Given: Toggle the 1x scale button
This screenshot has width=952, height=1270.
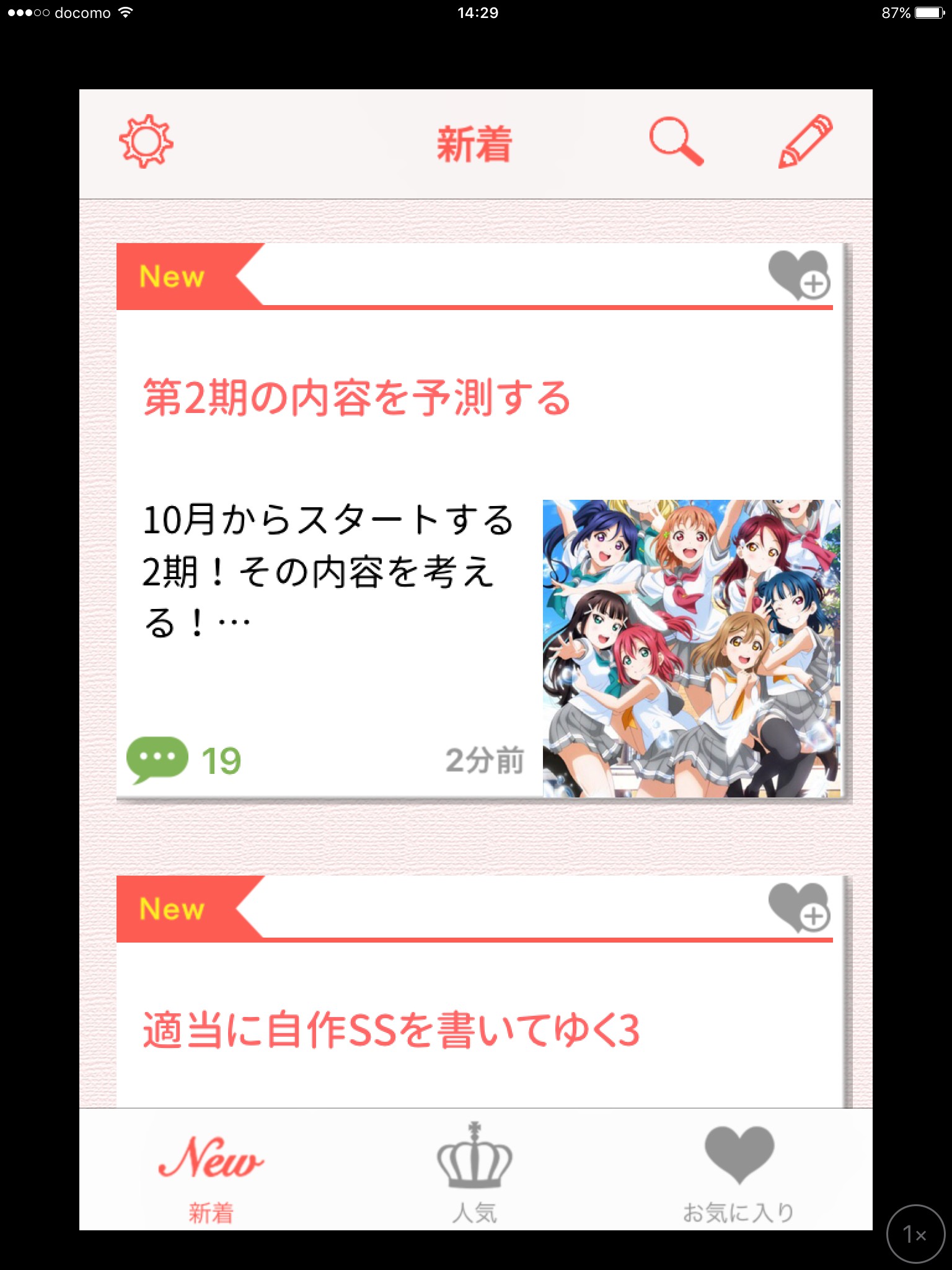Looking at the screenshot, I should pyautogui.click(x=915, y=1234).
